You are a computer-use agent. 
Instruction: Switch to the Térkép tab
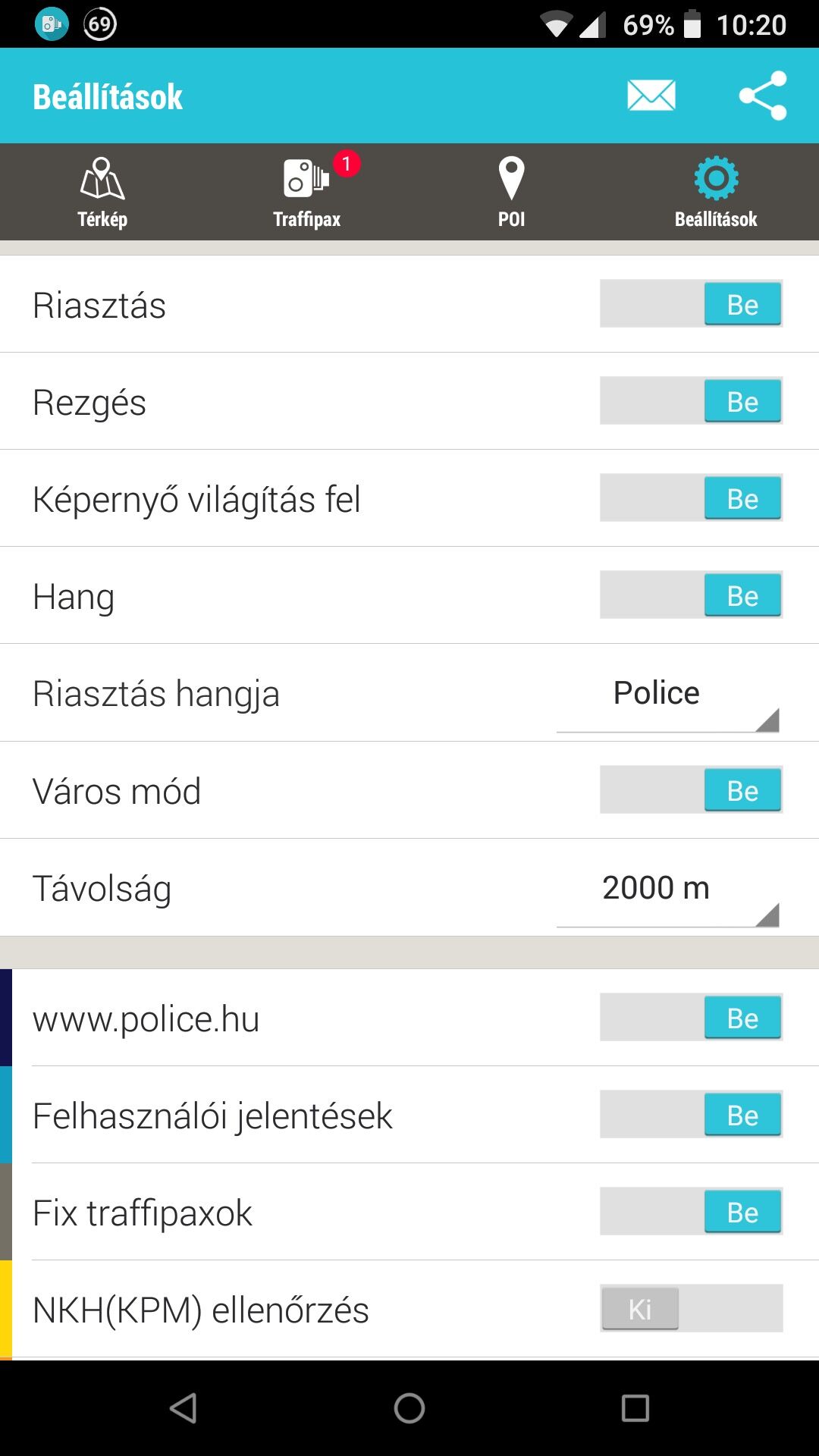click(102, 193)
